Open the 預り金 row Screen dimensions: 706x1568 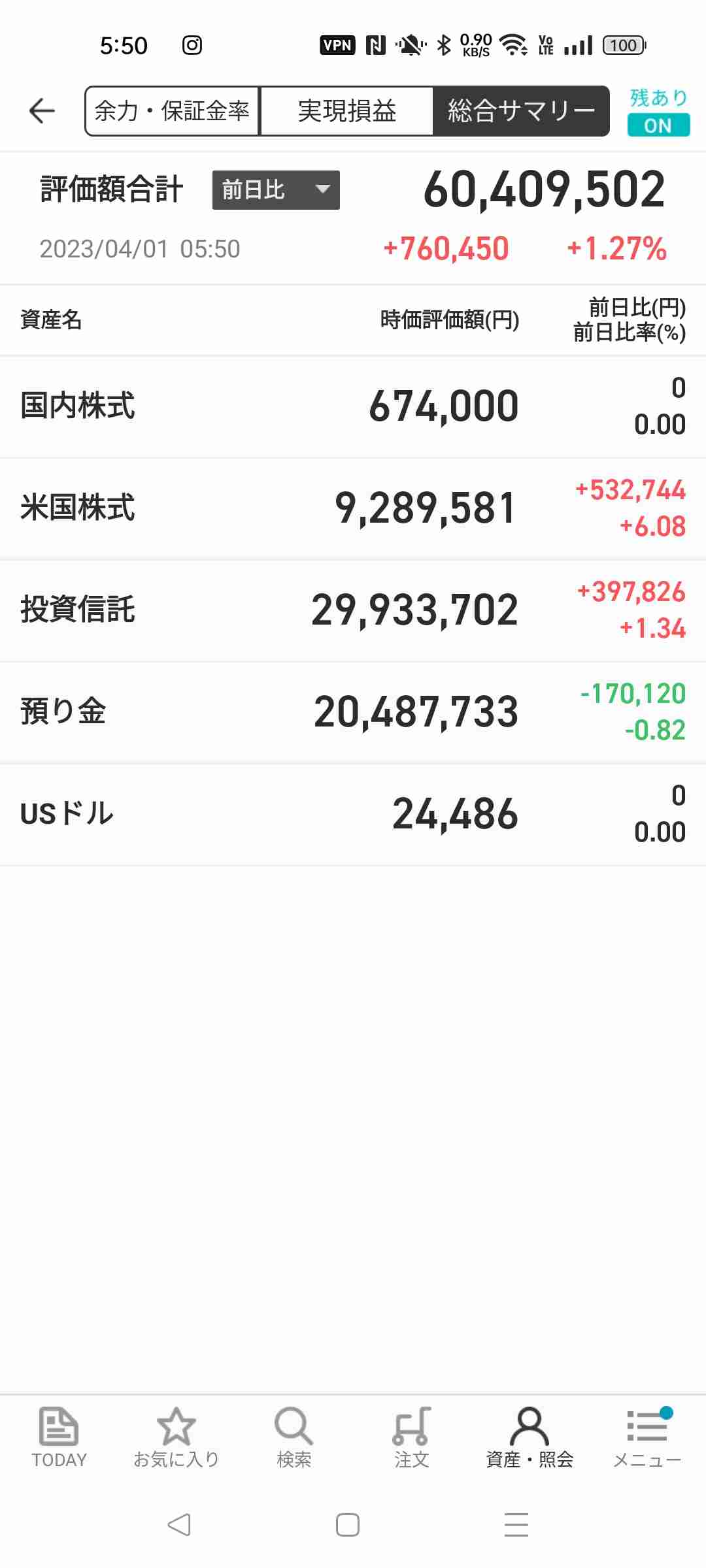[353, 712]
